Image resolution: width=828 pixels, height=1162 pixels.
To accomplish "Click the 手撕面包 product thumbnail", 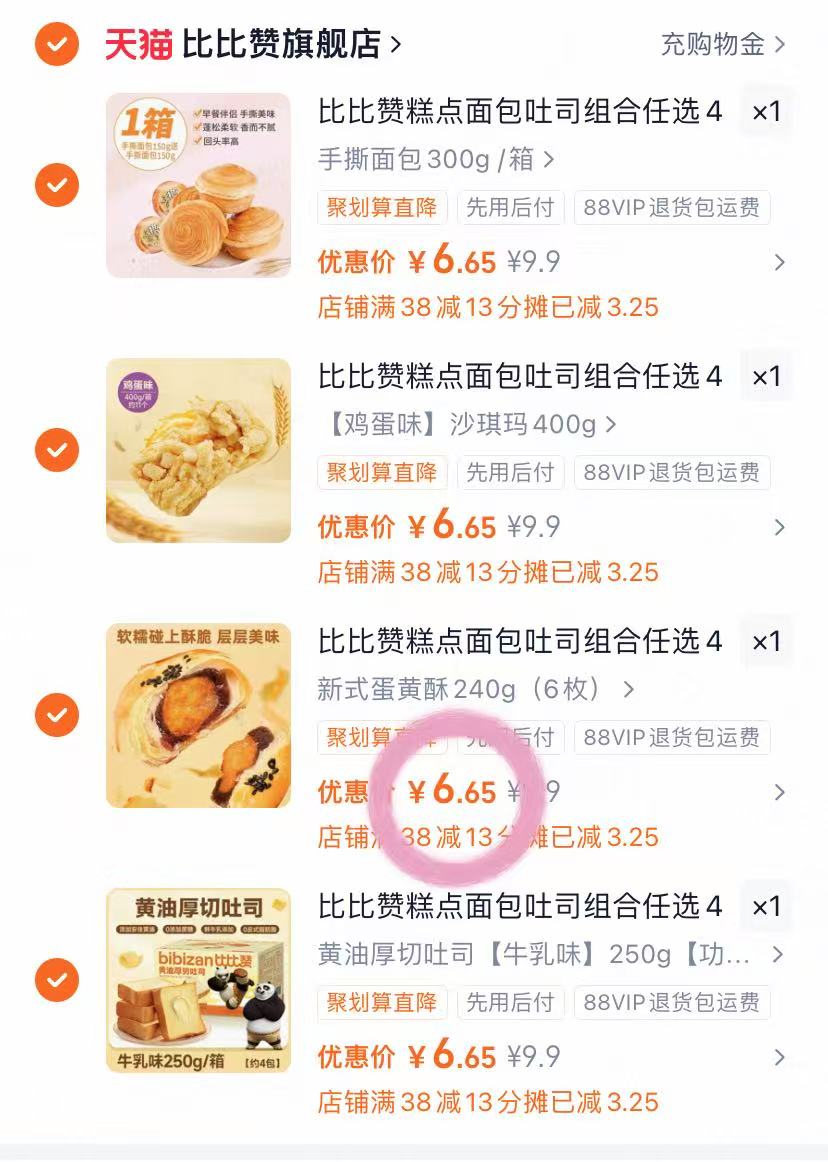I will point(199,186).
